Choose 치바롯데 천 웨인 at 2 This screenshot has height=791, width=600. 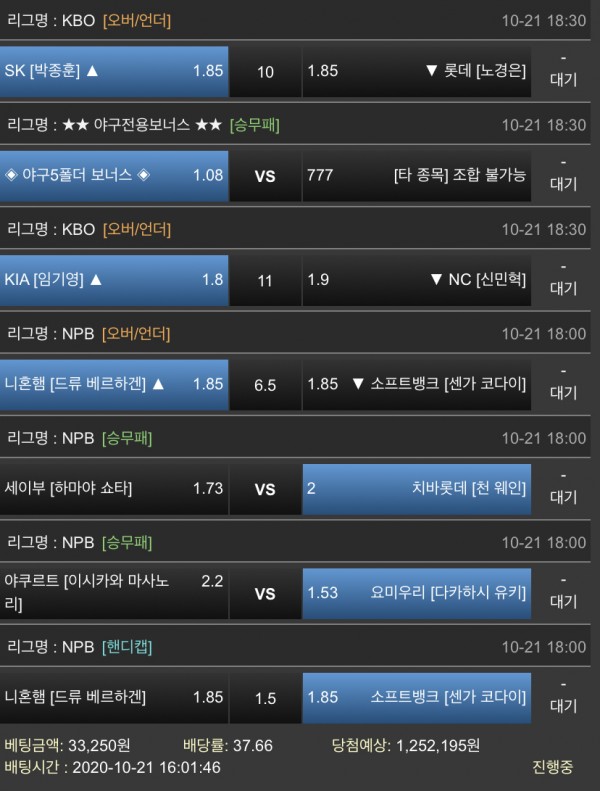tap(416, 489)
